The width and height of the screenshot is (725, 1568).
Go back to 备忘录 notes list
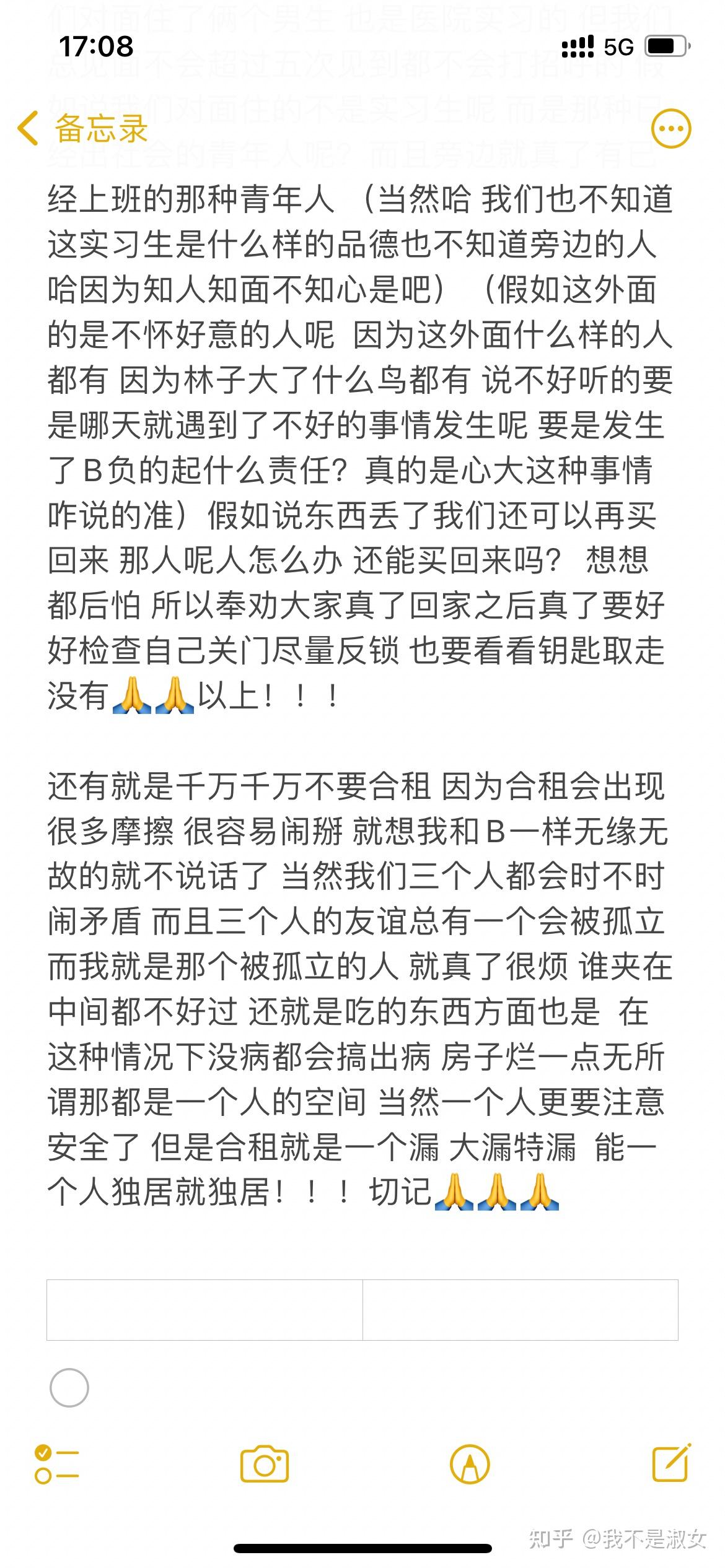[82, 129]
